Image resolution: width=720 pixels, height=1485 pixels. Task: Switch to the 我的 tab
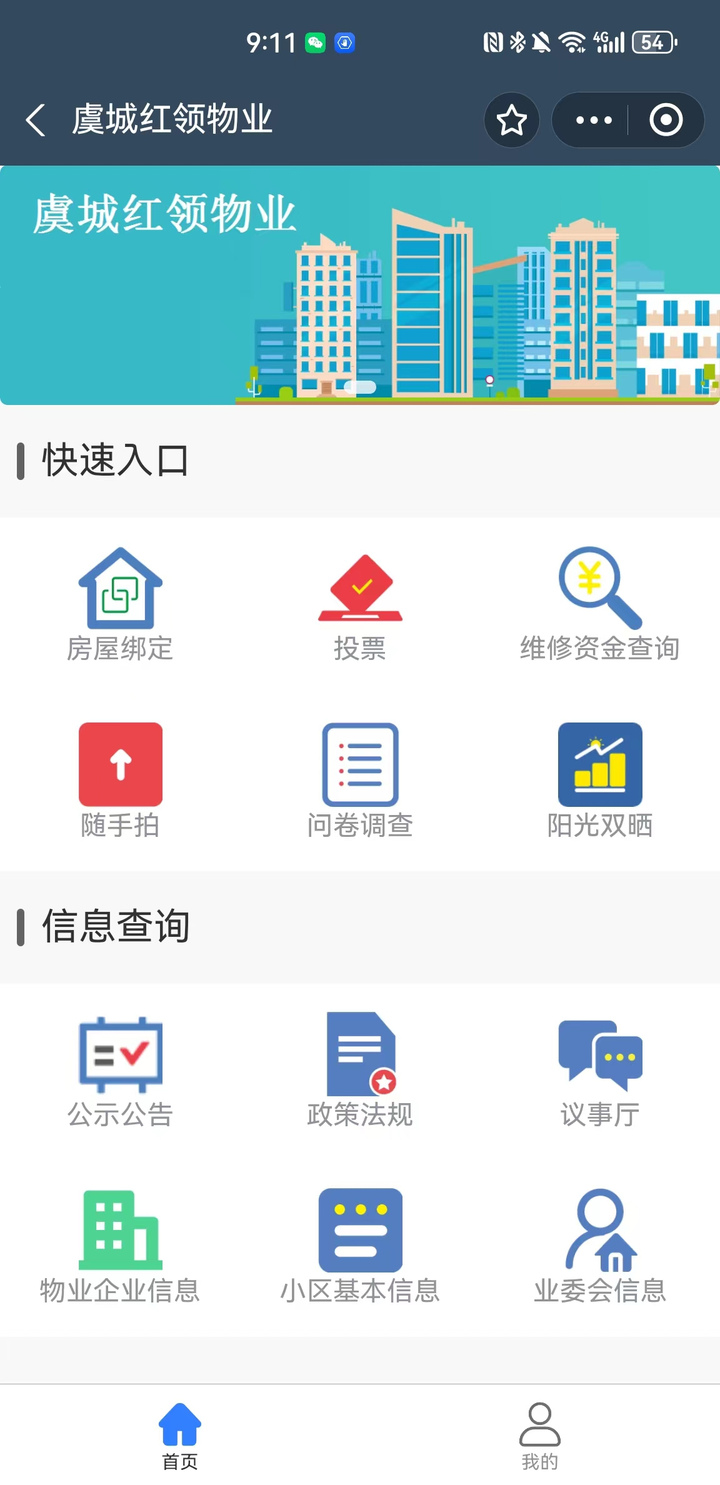click(x=539, y=1435)
